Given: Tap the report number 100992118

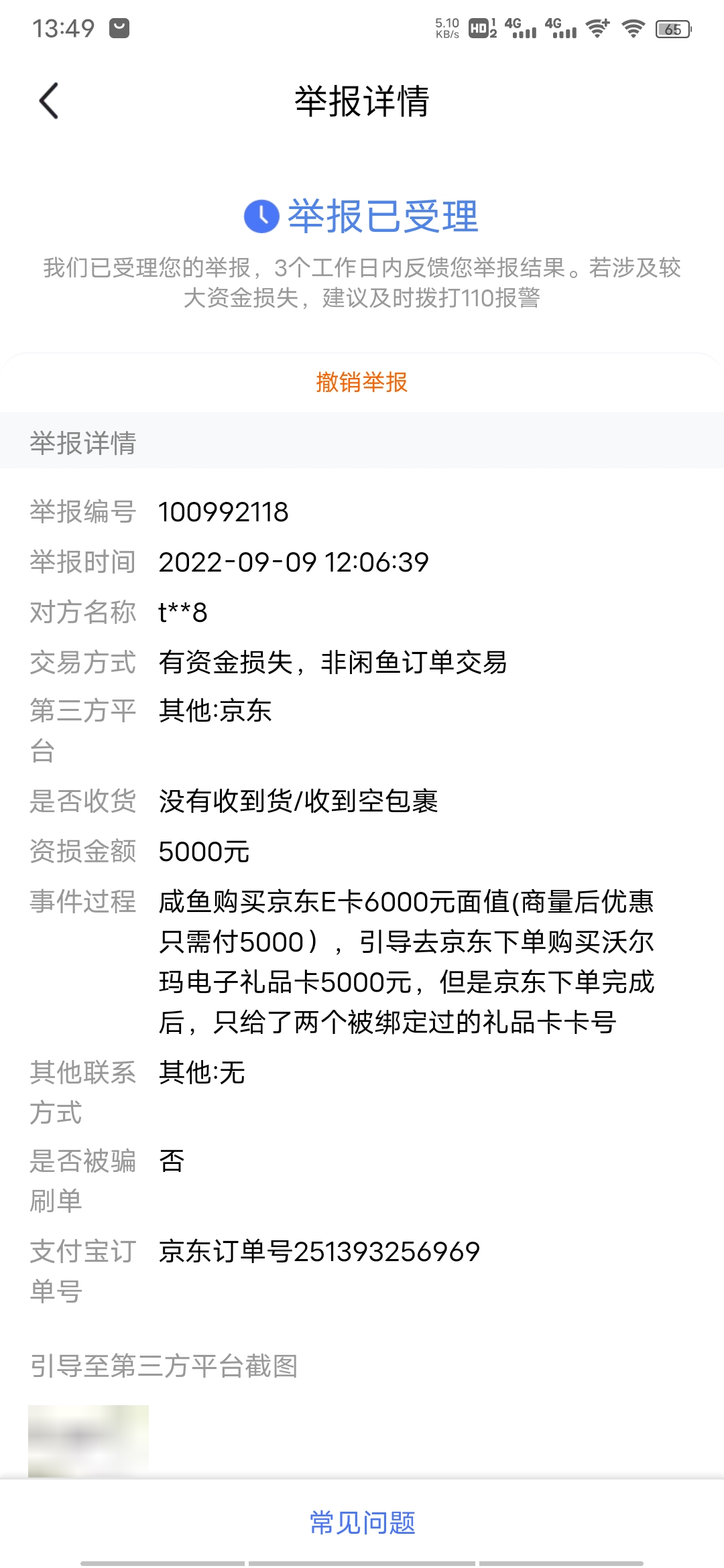Looking at the screenshot, I should 223,512.
